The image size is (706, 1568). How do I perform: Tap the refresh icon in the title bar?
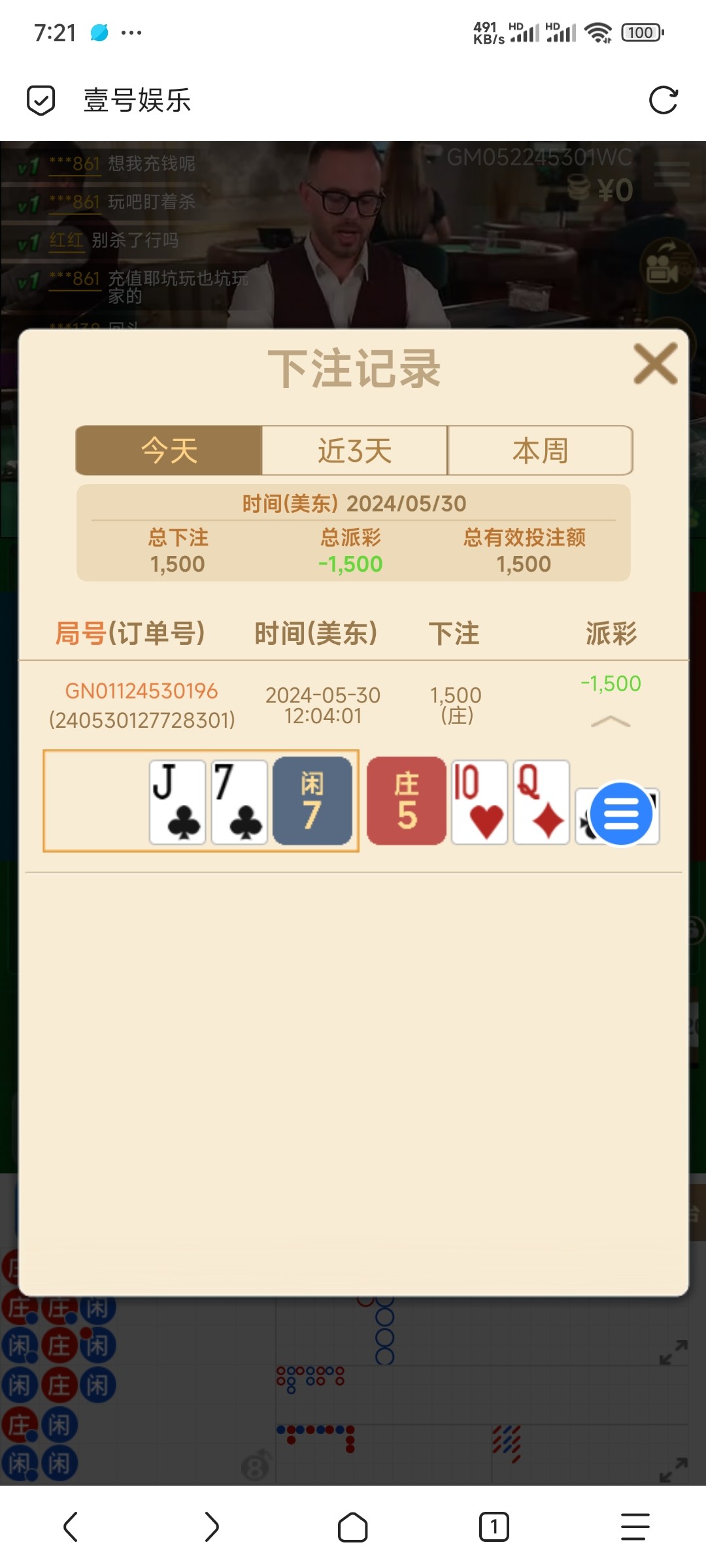click(663, 99)
